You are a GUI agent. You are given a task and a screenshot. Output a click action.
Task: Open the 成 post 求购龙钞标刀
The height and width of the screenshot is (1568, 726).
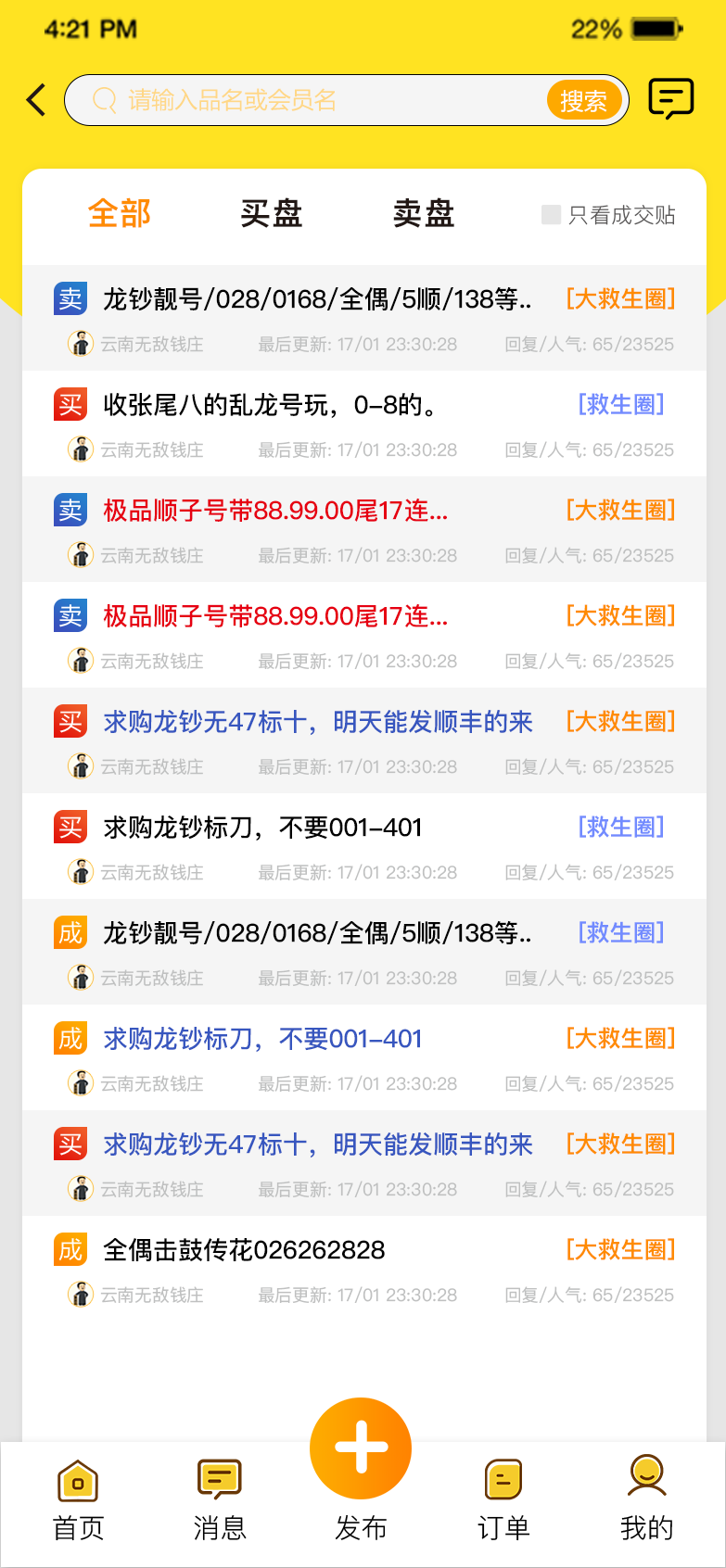tap(262, 1039)
